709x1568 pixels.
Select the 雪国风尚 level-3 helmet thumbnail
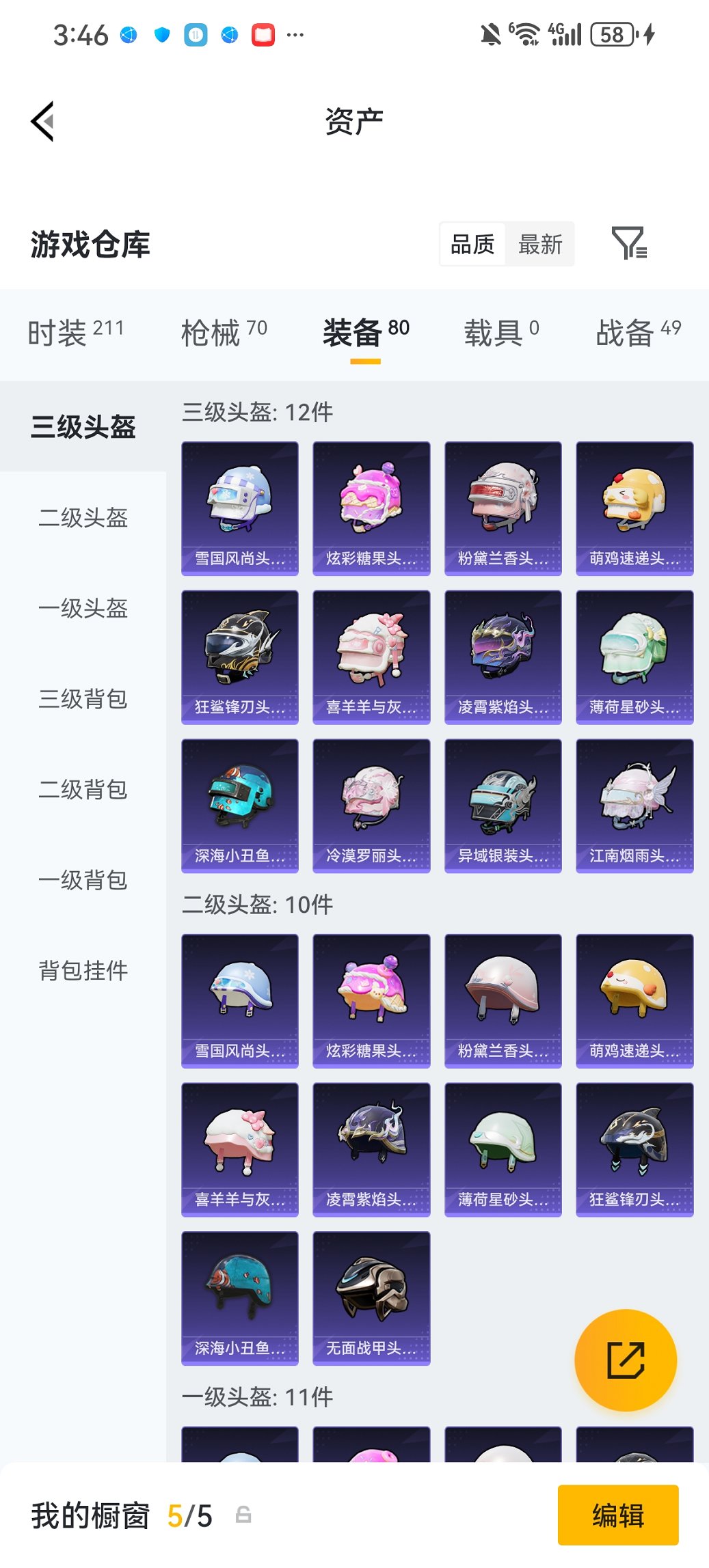239,506
